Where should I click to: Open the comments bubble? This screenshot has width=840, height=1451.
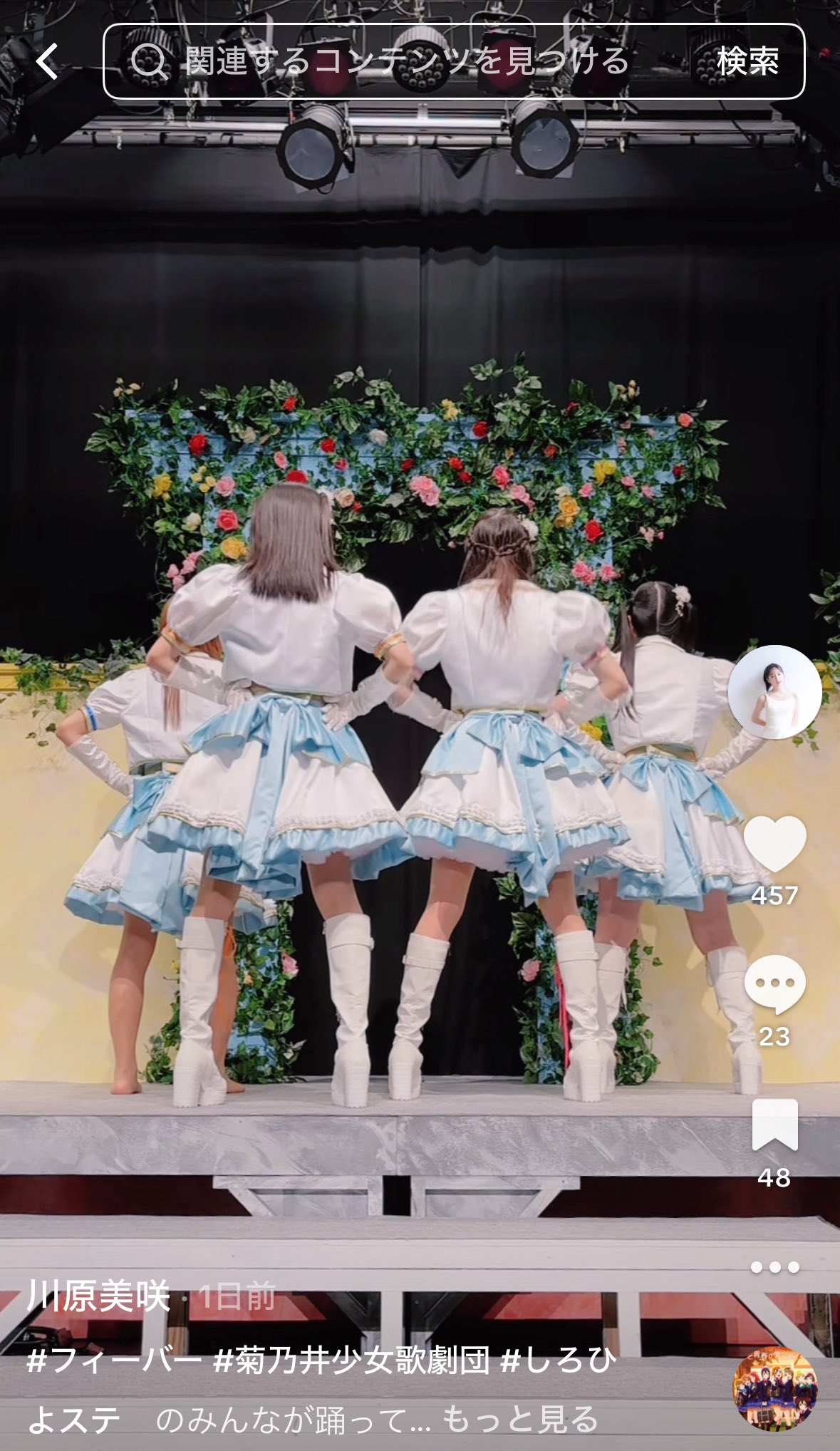[x=774, y=985]
